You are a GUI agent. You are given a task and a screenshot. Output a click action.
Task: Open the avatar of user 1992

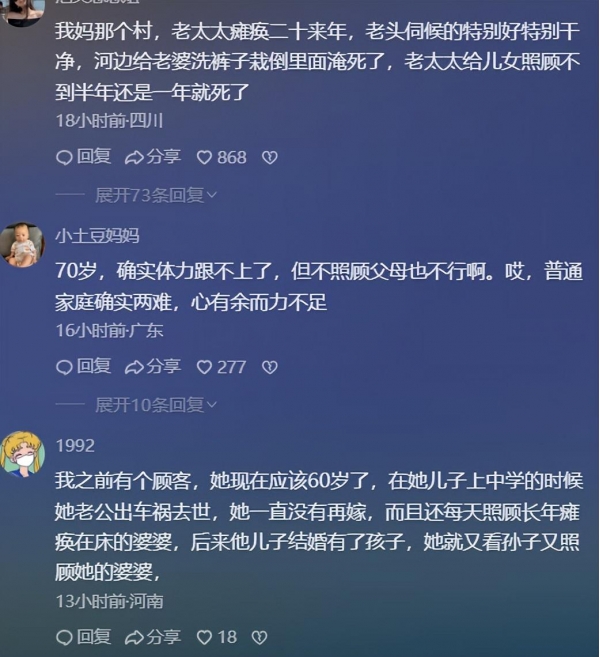(x=23, y=454)
